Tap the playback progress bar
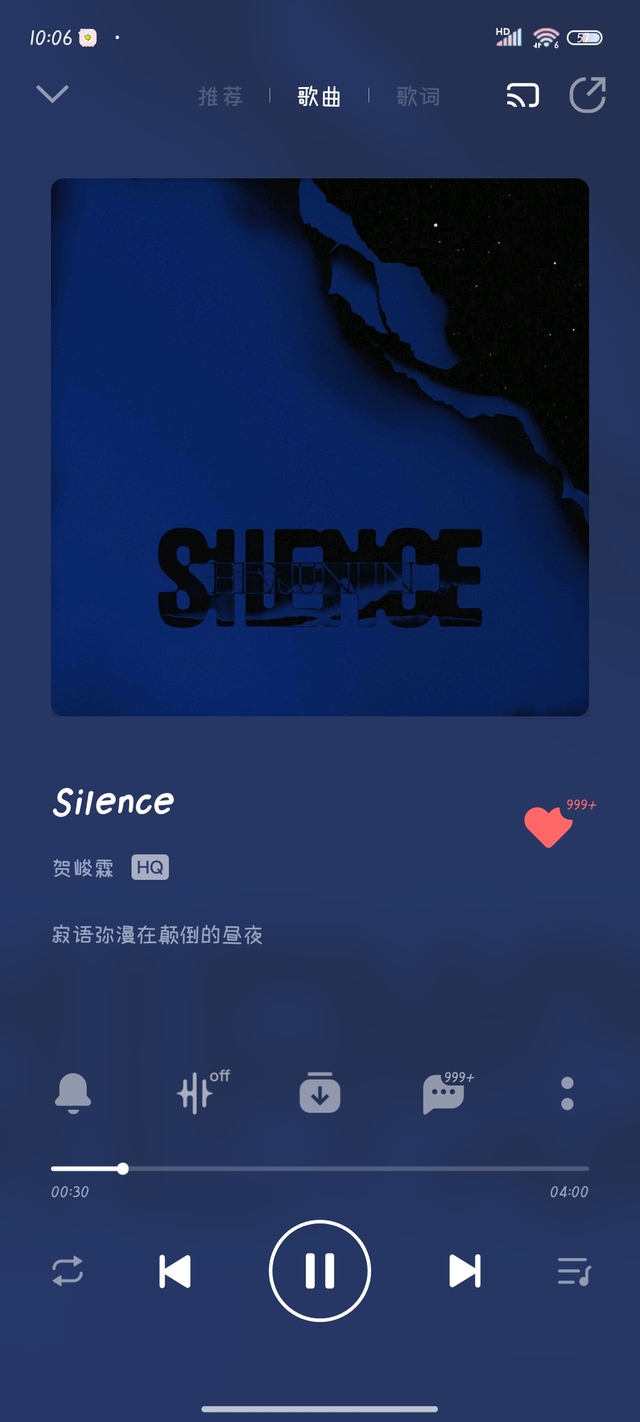 click(x=320, y=1168)
